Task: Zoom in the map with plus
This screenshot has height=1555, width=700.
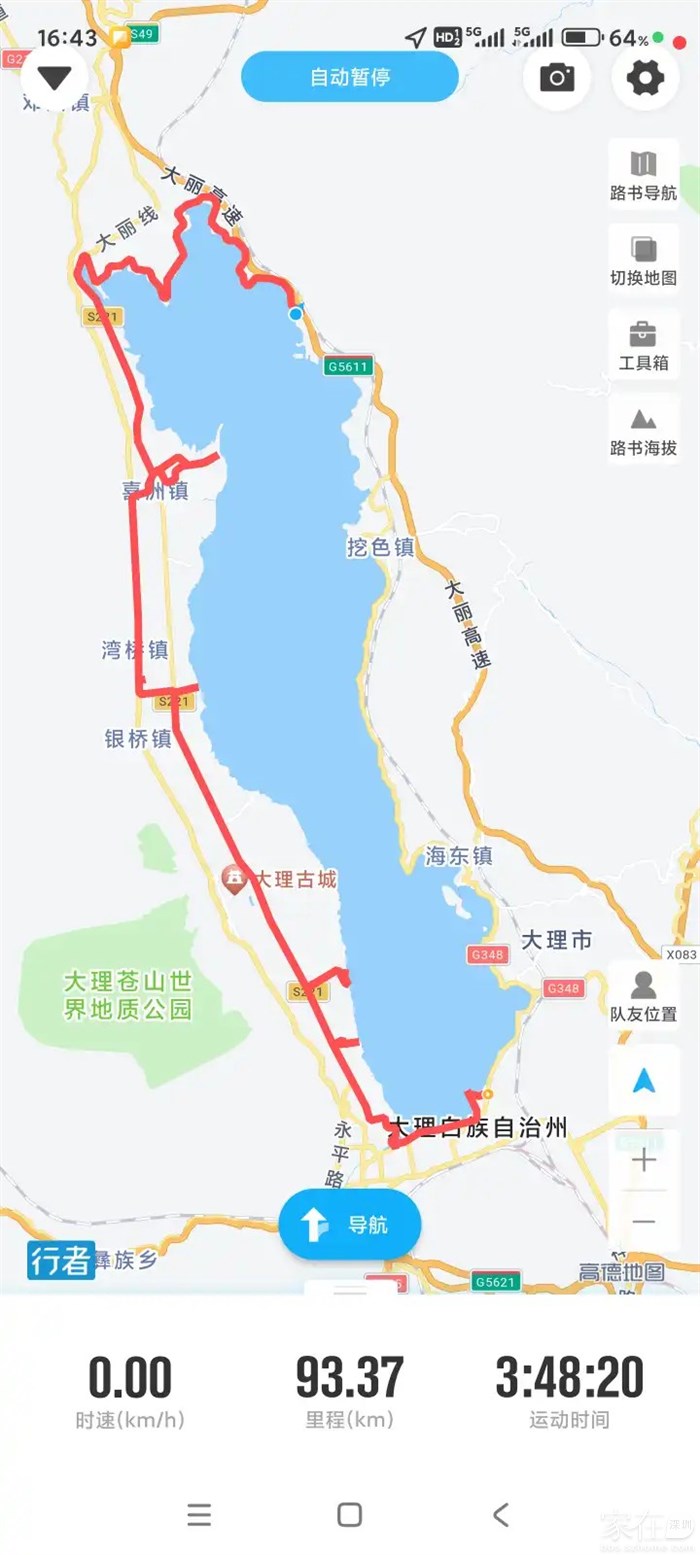Action: [643, 1160]
